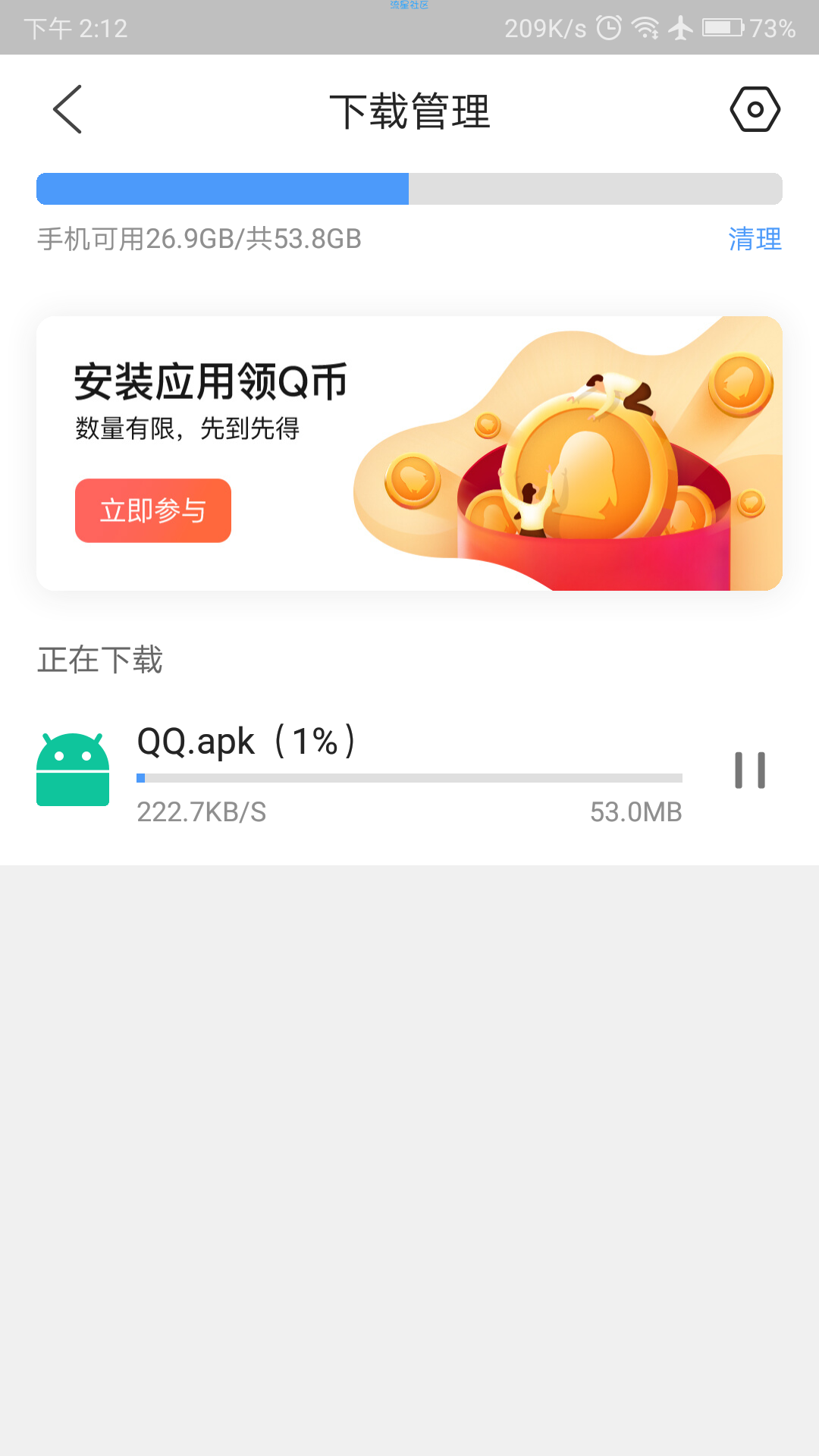This screenshot has width=819, height=1456.
Task: Pause the QQ.apk download
Action: click(750, 770)
